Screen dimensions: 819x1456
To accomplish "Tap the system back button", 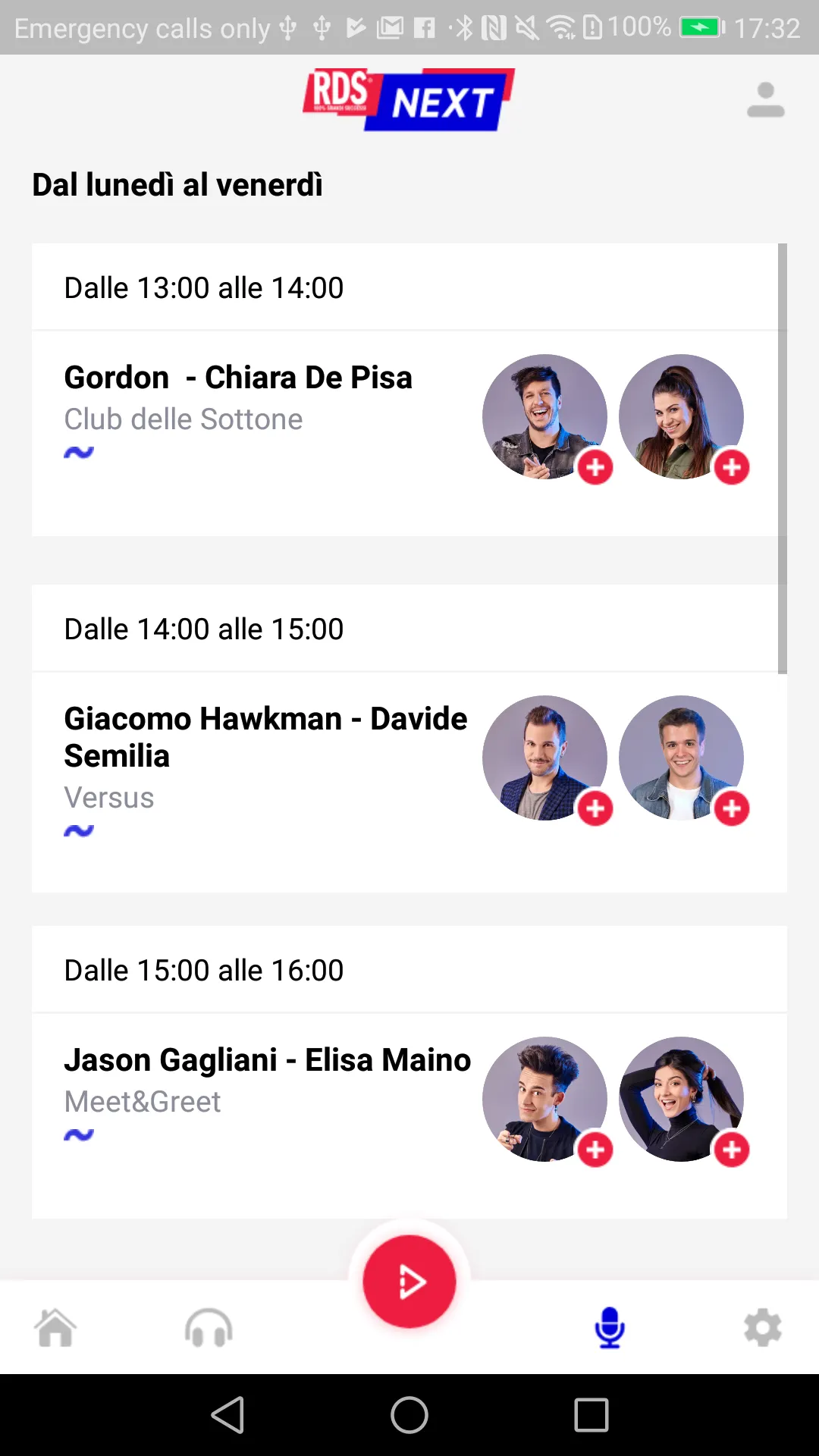I will tap(228, 1415).
